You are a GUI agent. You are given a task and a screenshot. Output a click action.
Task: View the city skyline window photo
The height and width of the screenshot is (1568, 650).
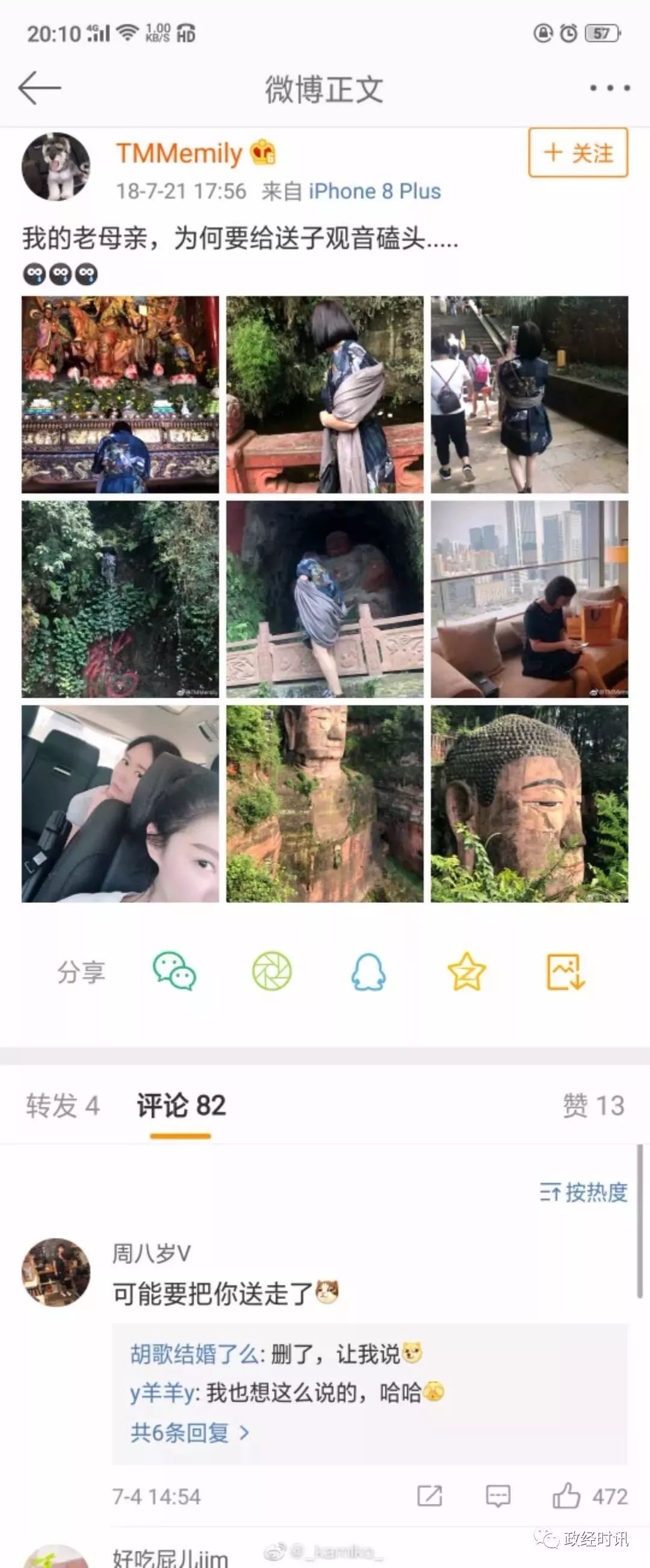tap(530, 599)
